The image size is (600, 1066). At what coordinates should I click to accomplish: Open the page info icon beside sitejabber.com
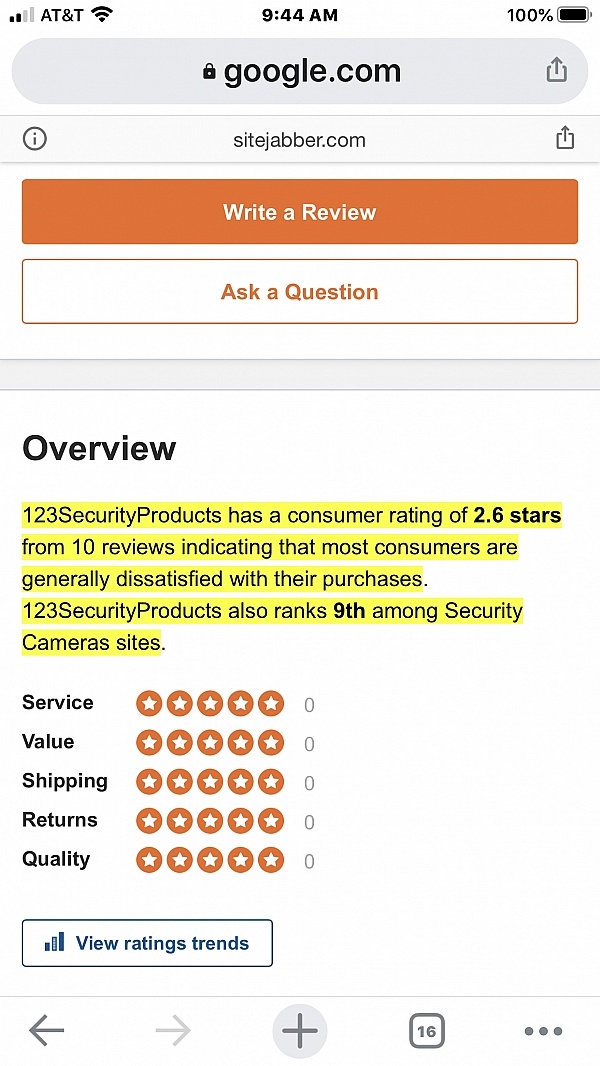click(35, 139)
